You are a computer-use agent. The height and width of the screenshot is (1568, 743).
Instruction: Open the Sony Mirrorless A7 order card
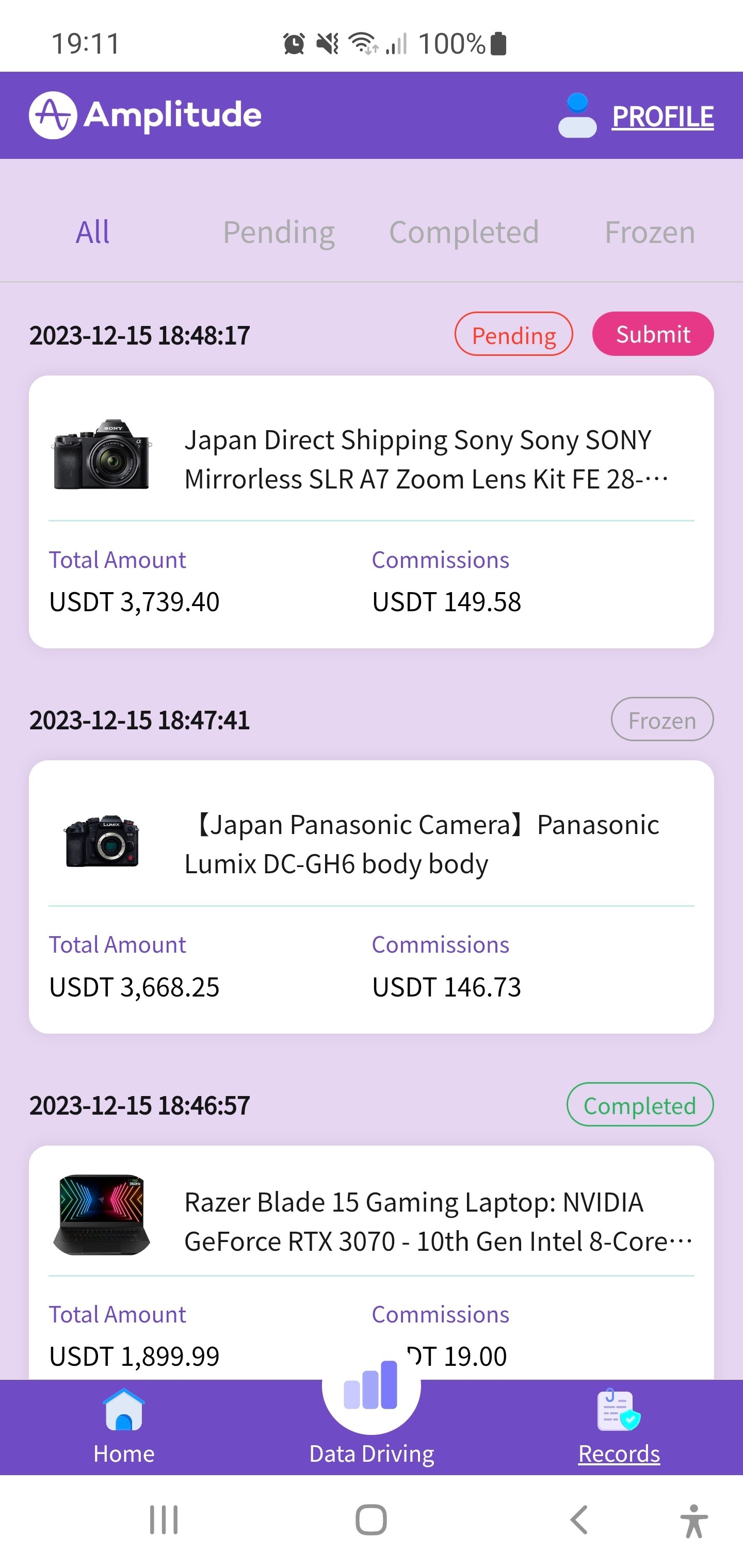371,511
